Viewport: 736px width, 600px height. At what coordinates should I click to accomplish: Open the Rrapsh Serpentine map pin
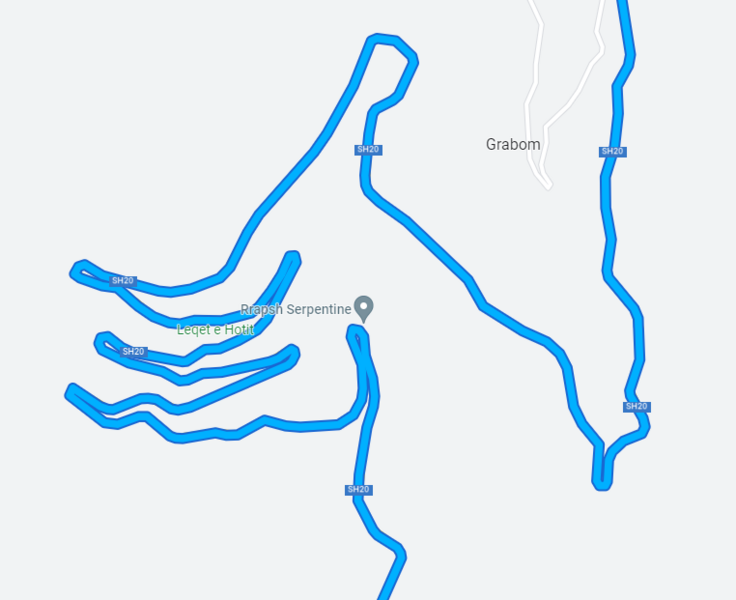click(x=364, y=307)
